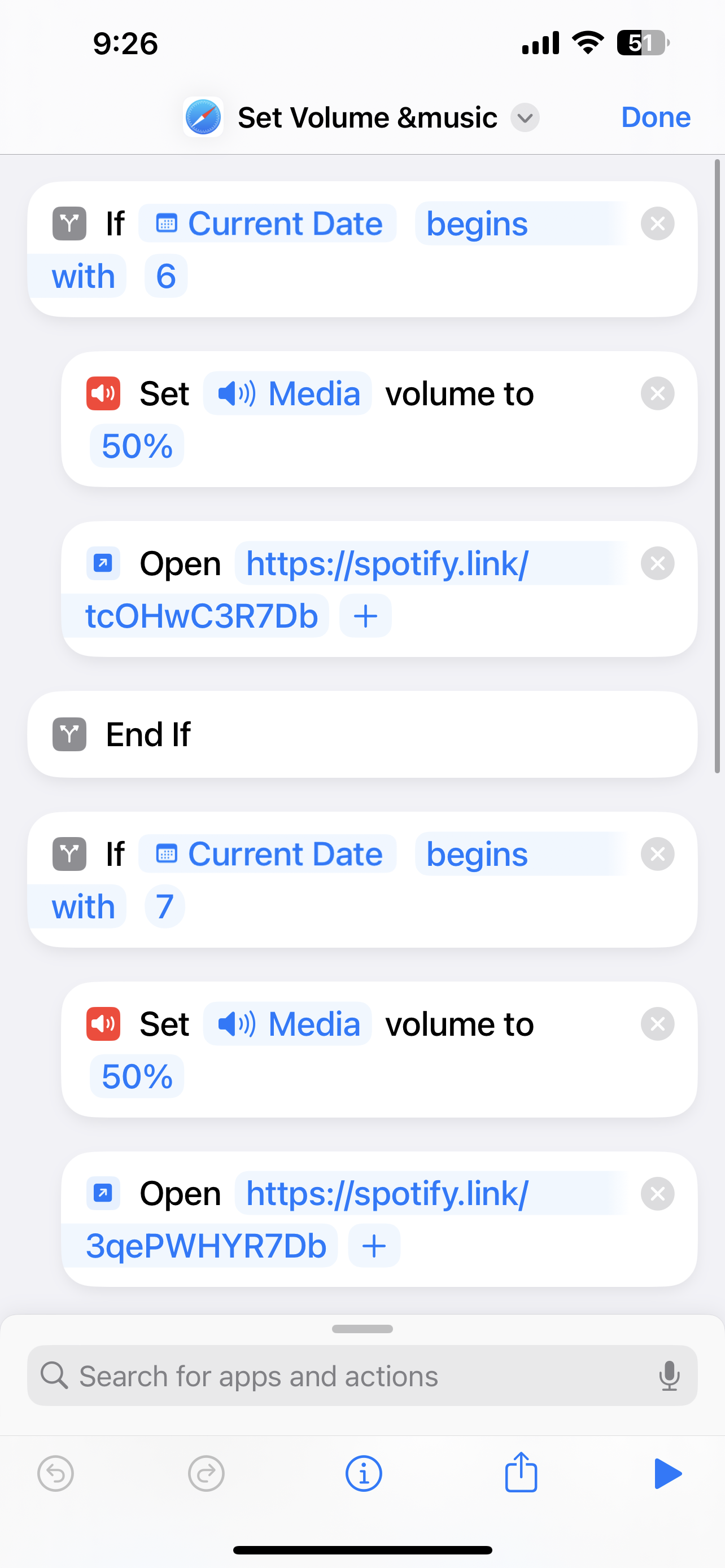Image resolution: width=725 pixels, height=1568 pixels.
Task: Open the shortcut info details
Action: pos(364,1474)
